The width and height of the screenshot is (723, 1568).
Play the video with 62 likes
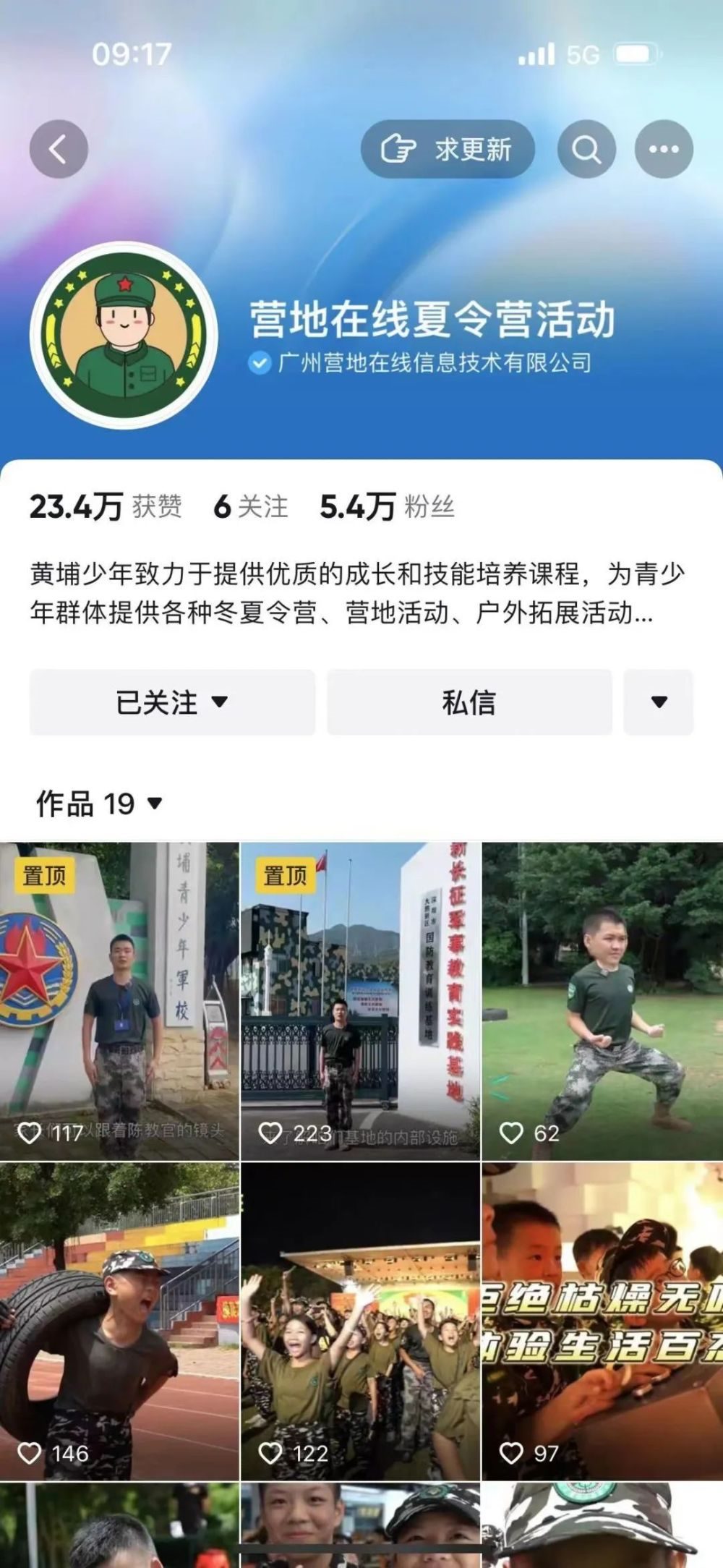[602, 1000]
